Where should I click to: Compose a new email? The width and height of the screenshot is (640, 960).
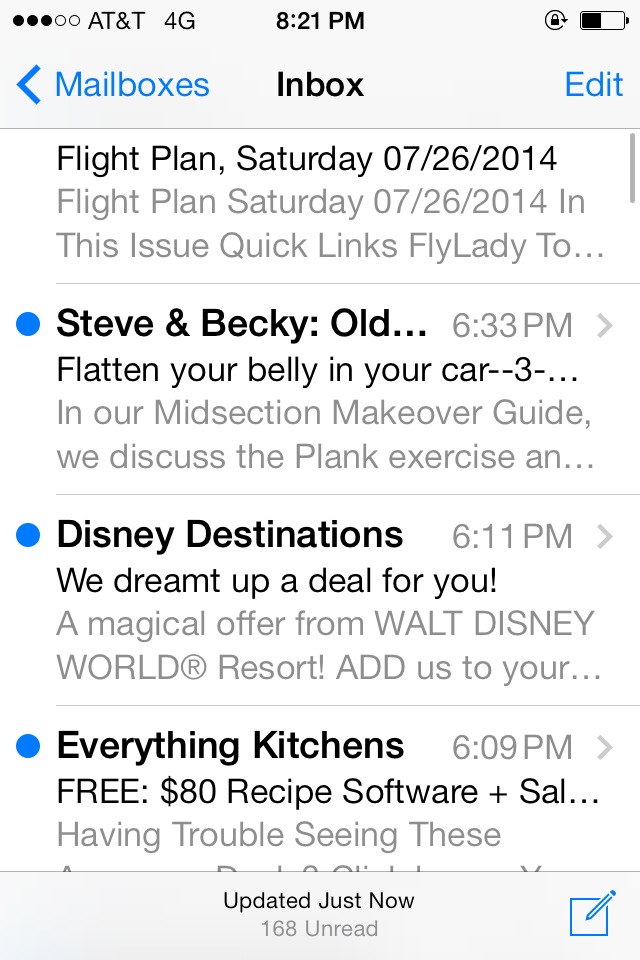tap(591, 915)
